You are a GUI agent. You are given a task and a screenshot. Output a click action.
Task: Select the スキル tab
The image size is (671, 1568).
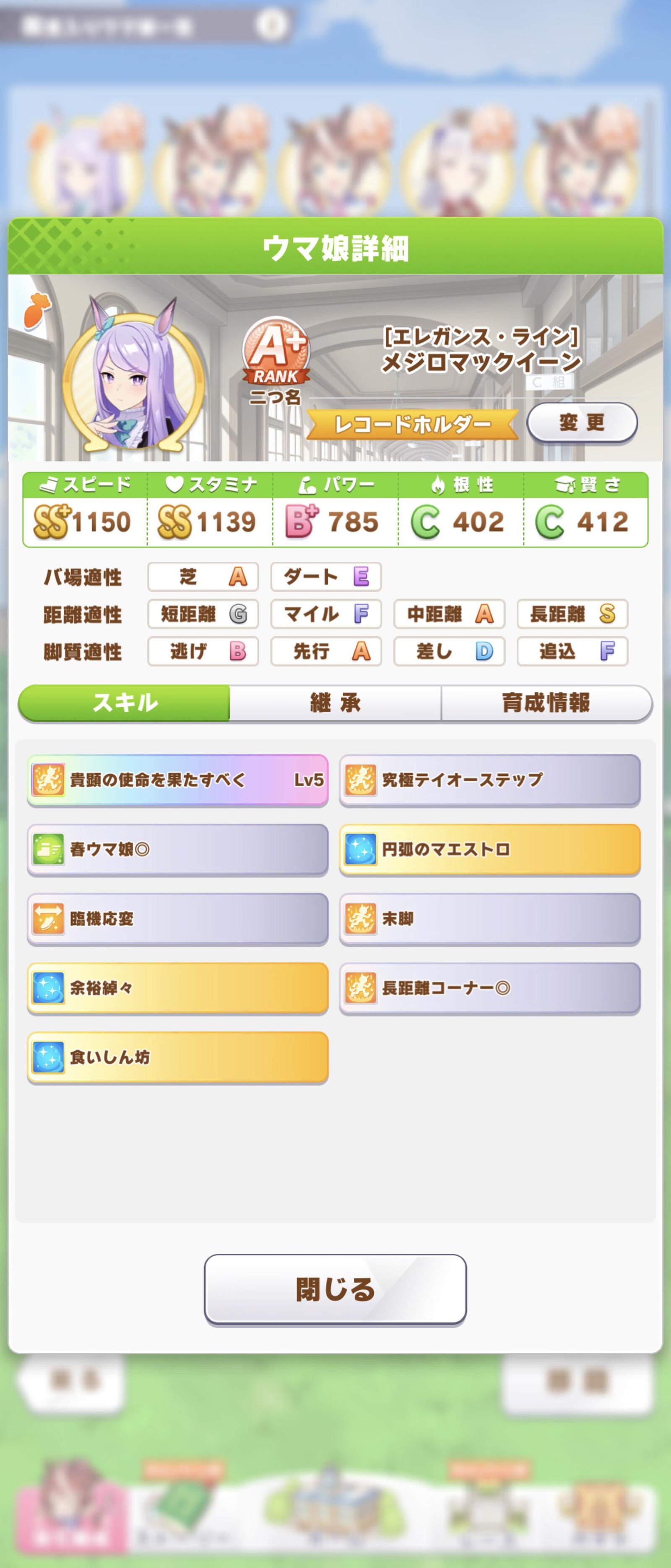(x=125, y=702)
